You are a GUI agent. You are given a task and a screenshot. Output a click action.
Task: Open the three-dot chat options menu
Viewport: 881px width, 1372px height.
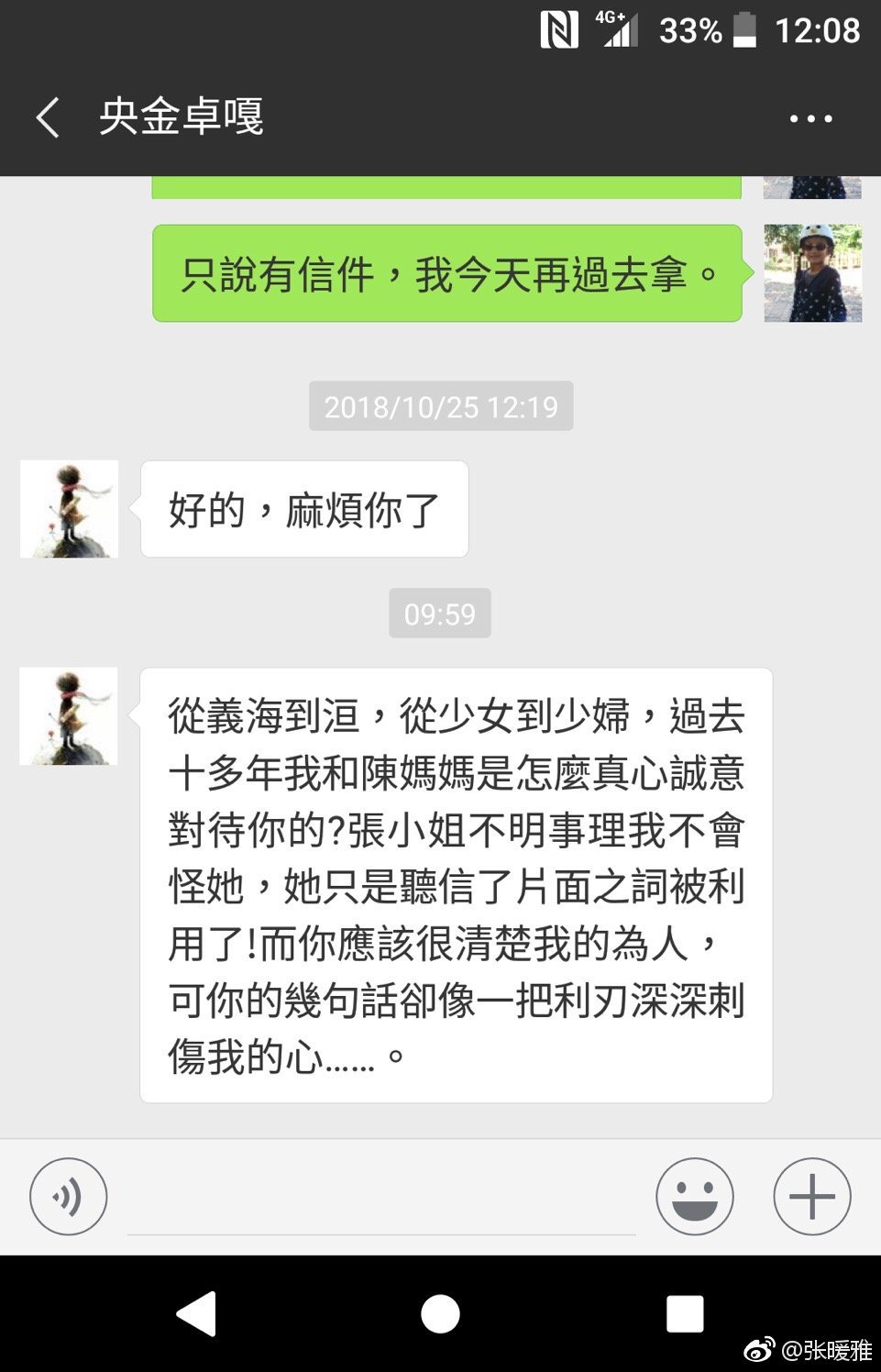pyautogui.click(x=810, y=118)
